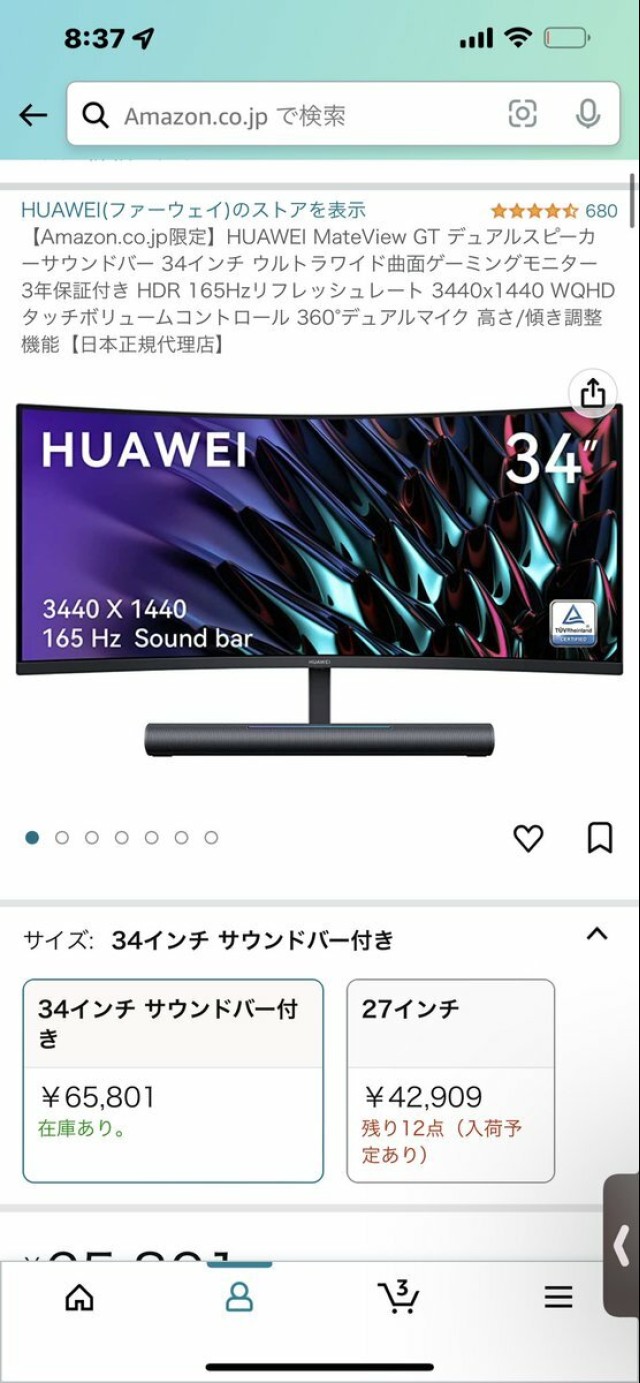Open camera search in search bar
The image size is (640, 1383).
tap(522, 115)
